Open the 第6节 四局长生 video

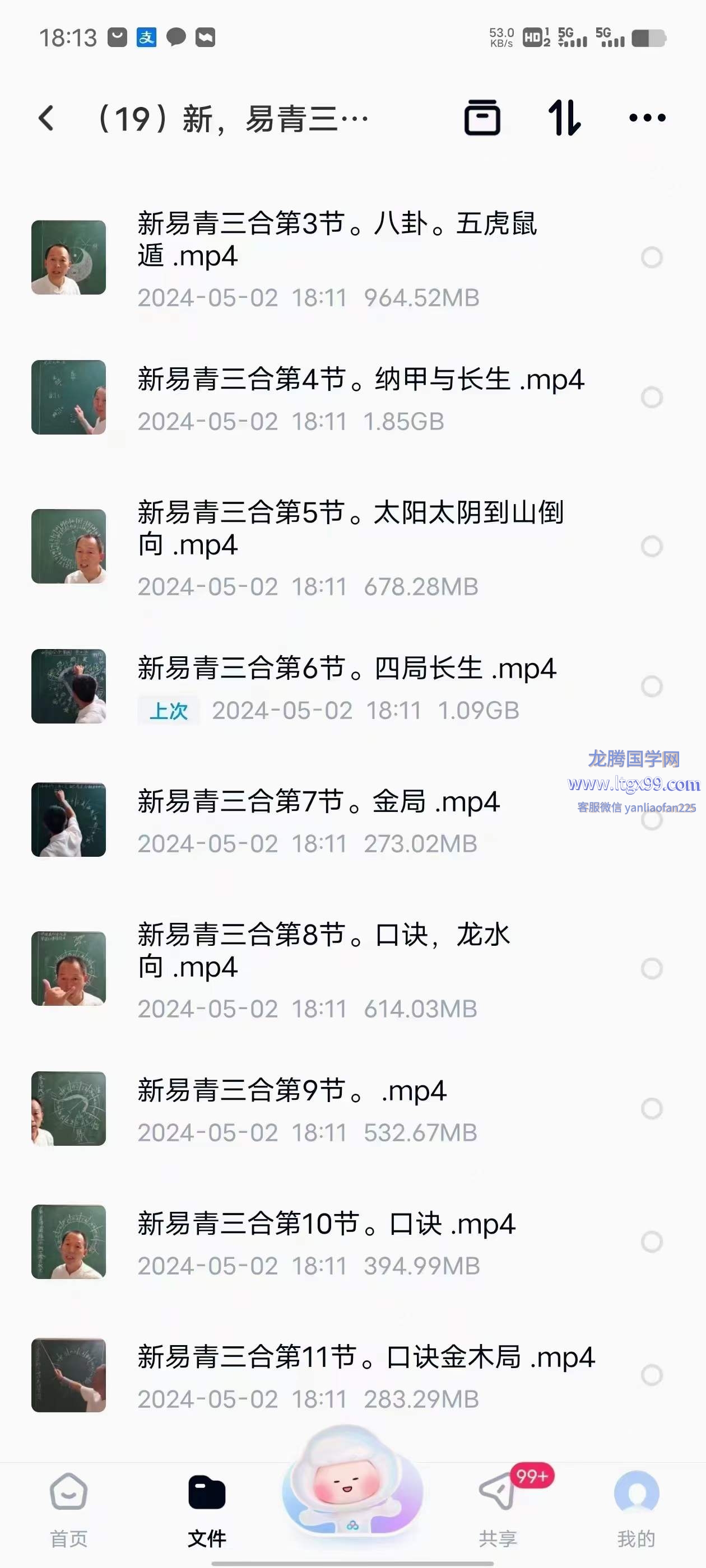pyautogui.click(x=346, y=669)
